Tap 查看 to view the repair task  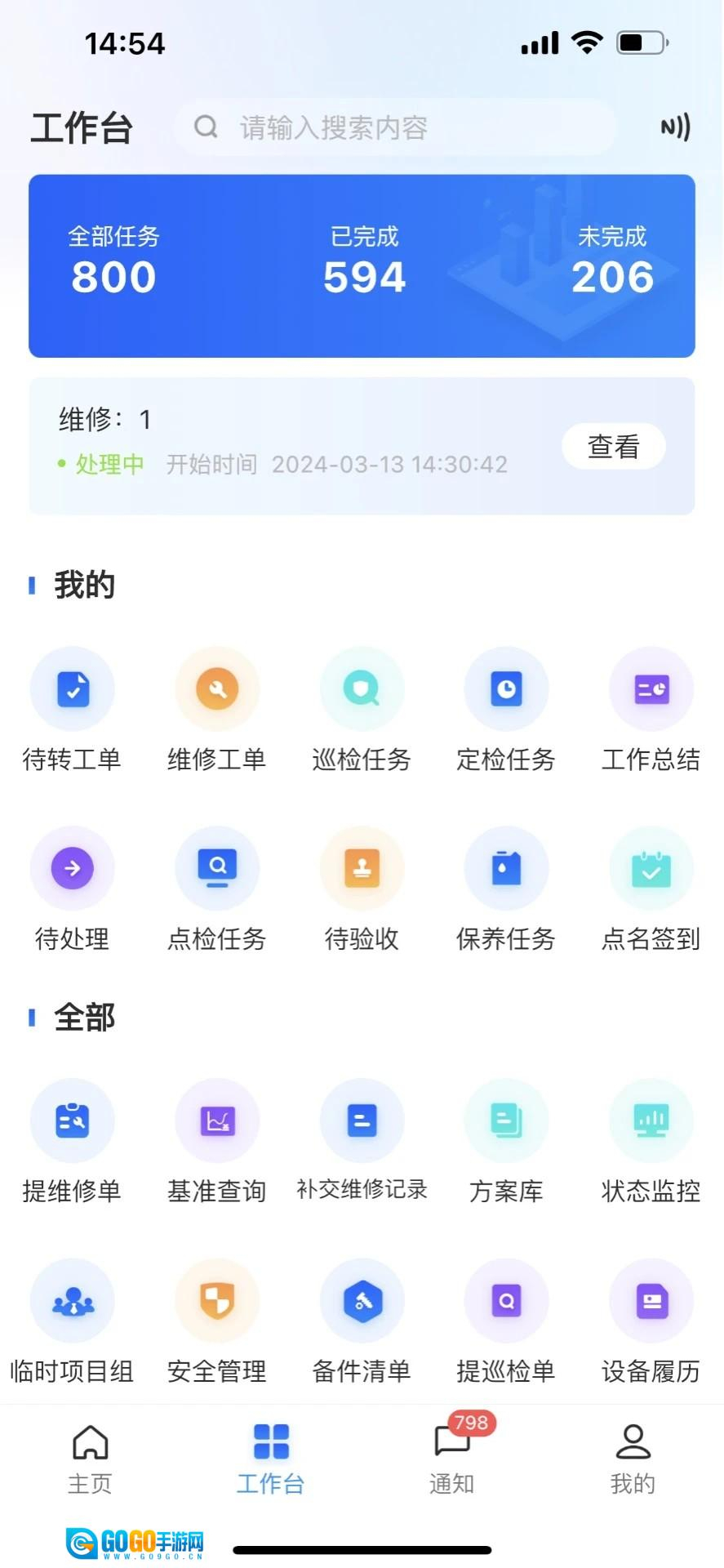pos(613,446)
